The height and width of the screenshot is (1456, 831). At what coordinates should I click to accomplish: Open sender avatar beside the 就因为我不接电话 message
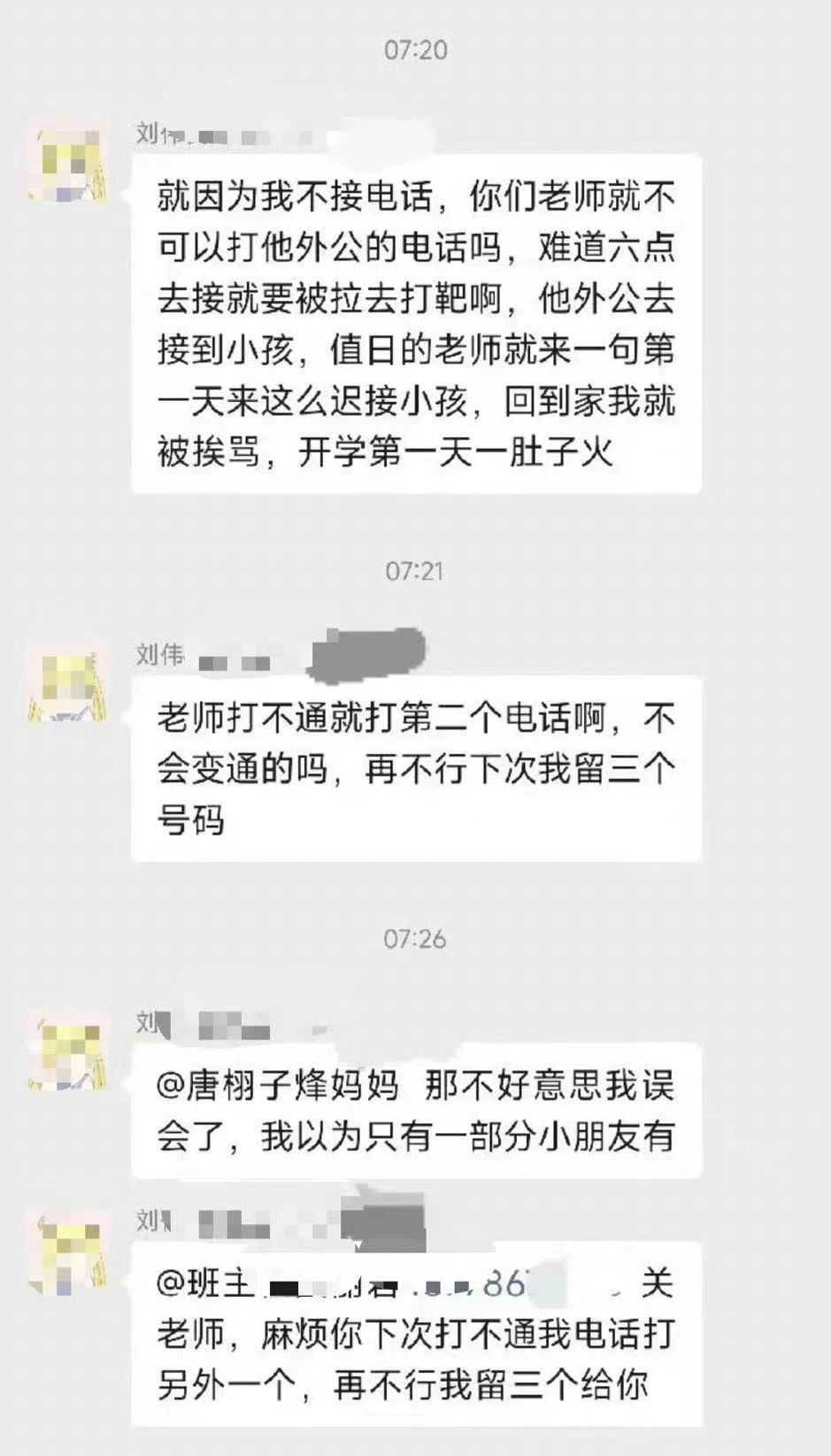coord(68,162)
